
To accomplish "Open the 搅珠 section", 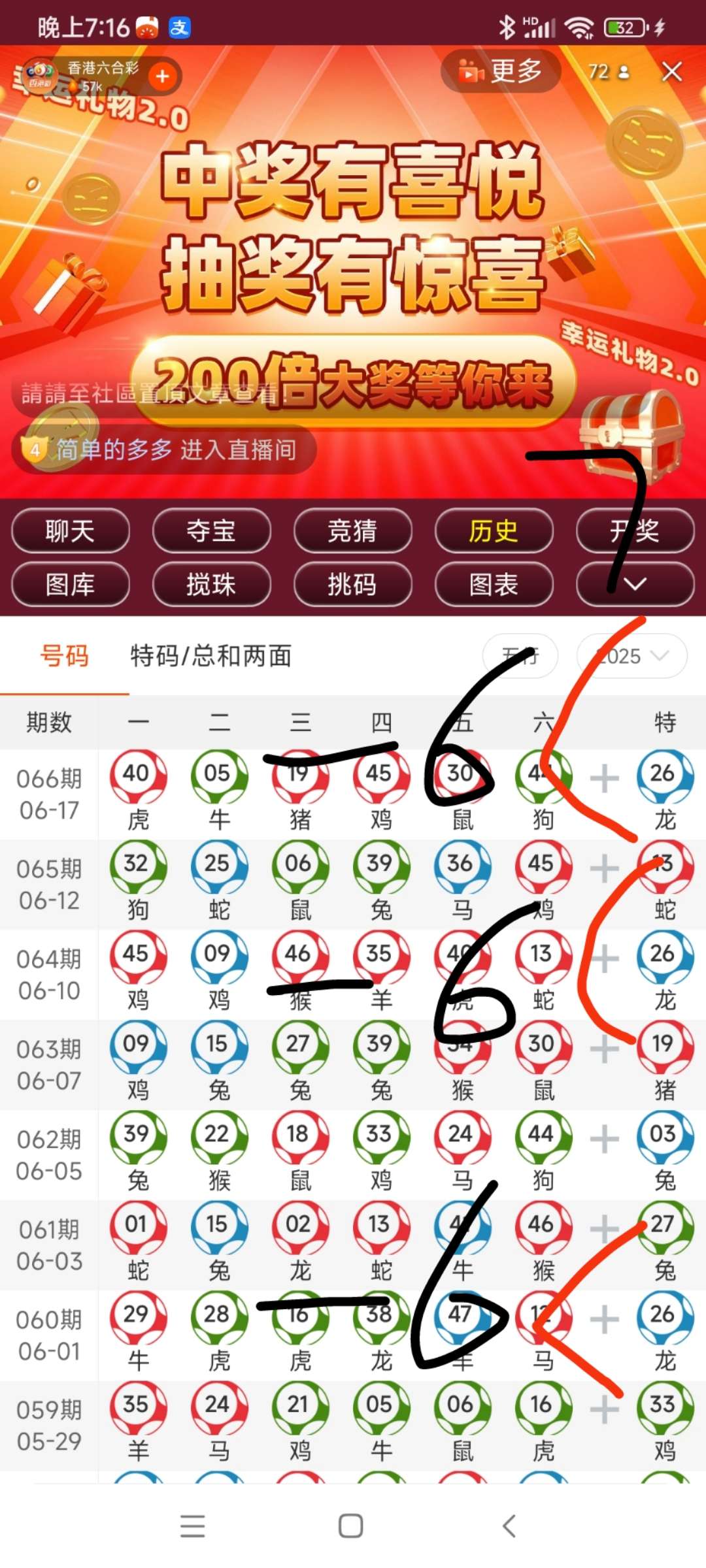I will 211,584.
